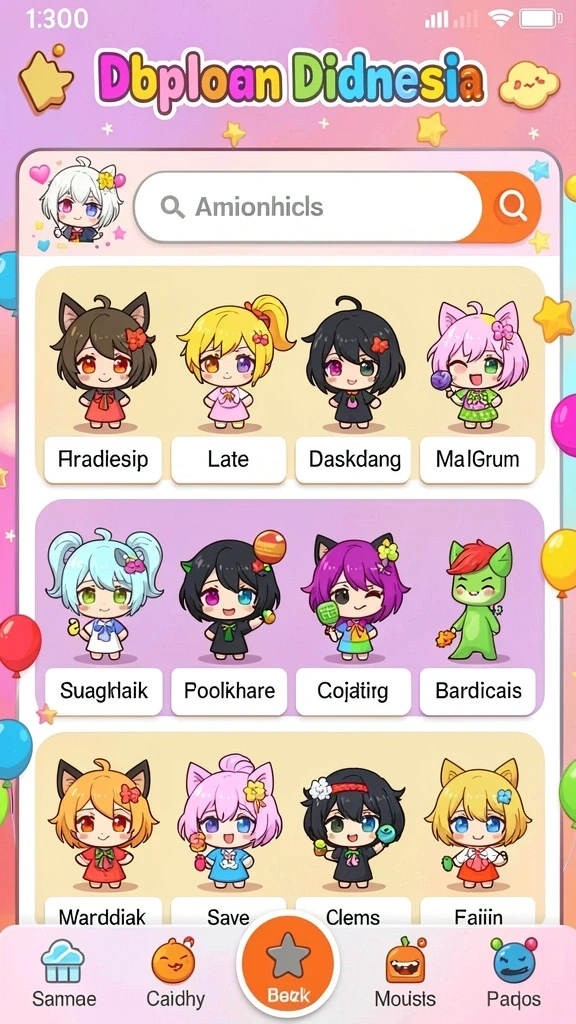The image size is (576, 1024).
Task: Hit the orange search magnifier button
Action: tap(511, 207)
